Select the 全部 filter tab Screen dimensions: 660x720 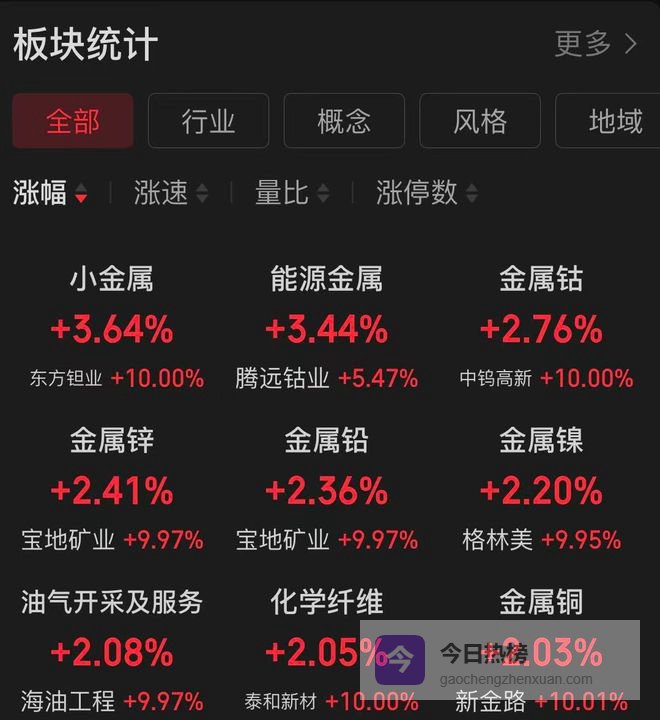click(x=73, y=121)
